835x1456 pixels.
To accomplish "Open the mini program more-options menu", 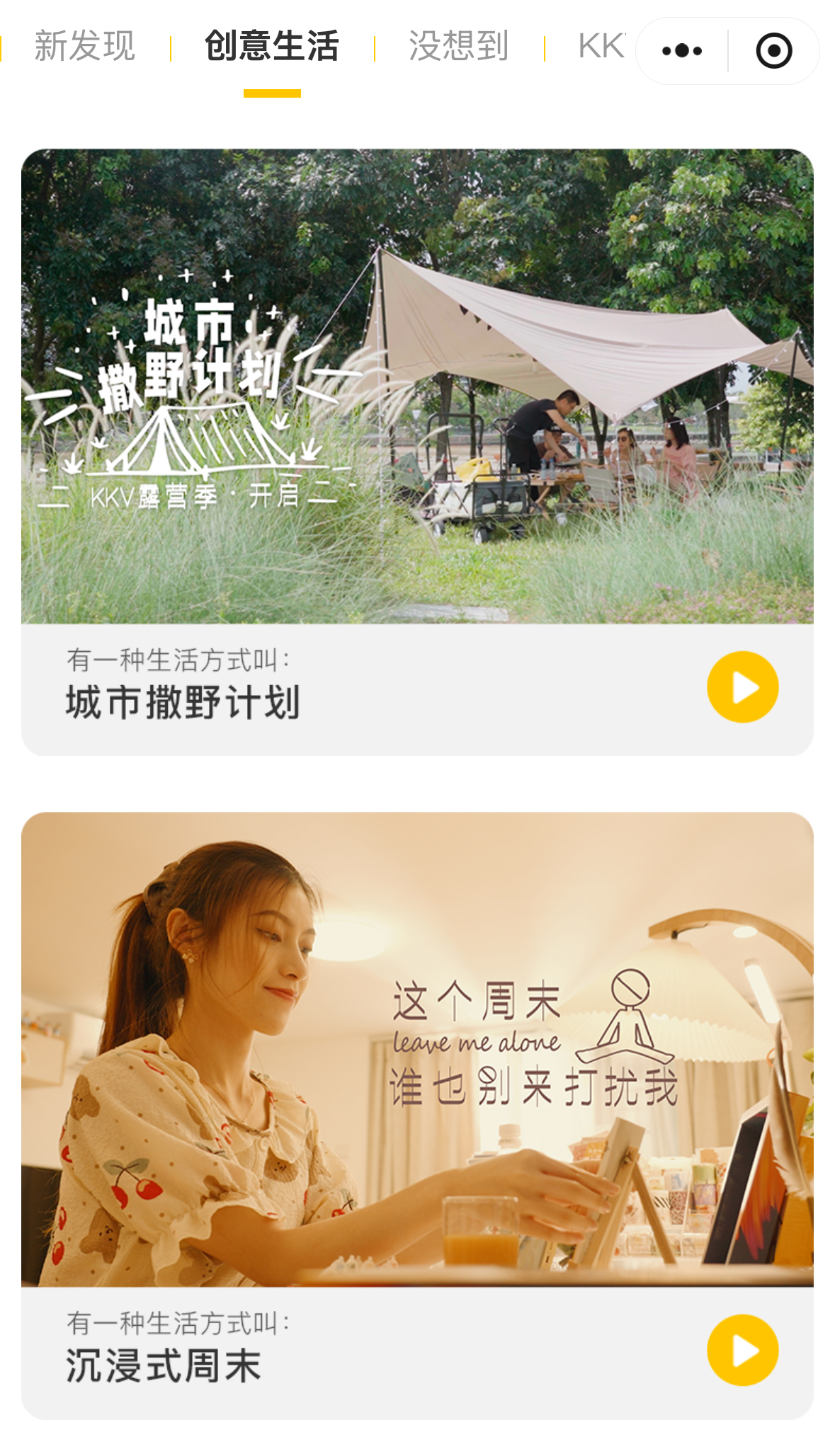I will 681,51.
